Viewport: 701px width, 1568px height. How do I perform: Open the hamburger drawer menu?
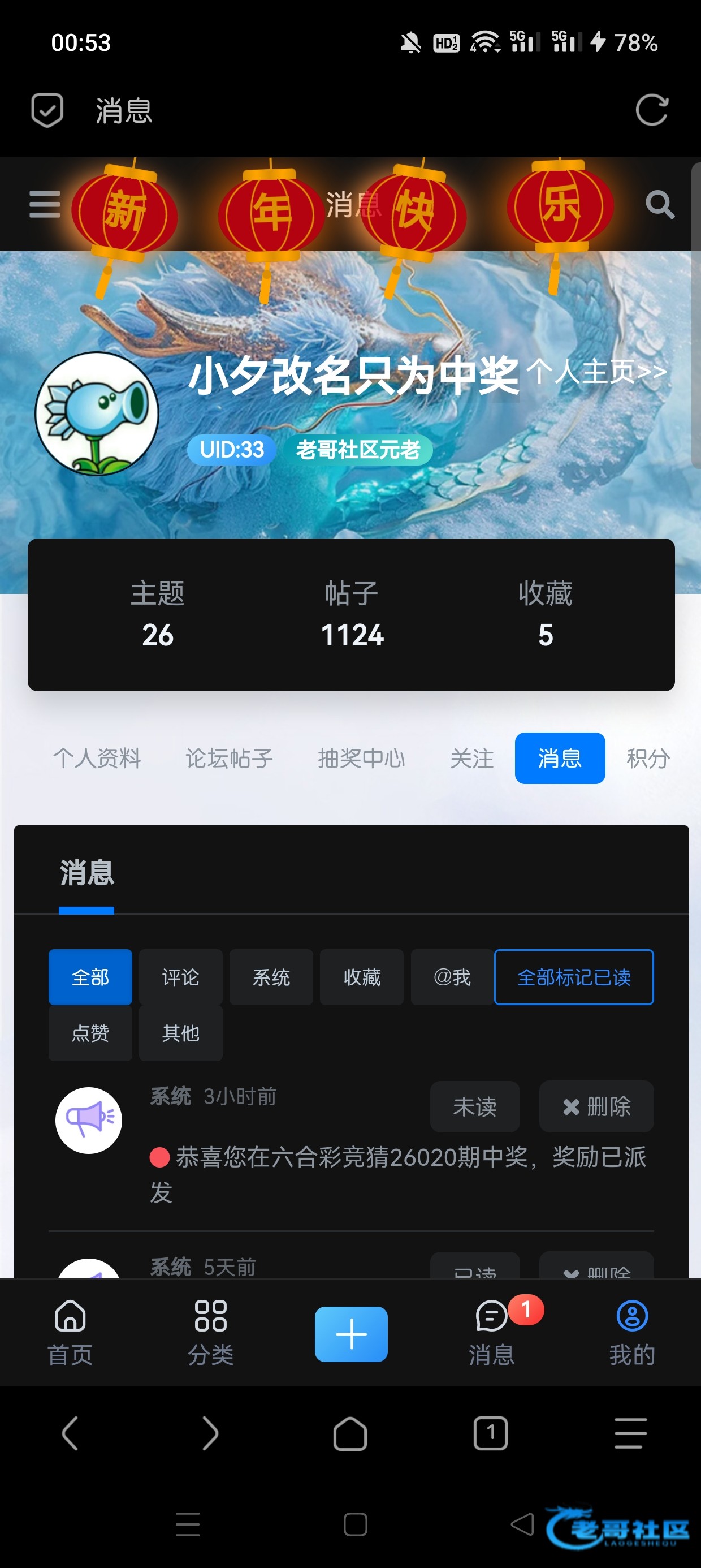click(45, 204)
